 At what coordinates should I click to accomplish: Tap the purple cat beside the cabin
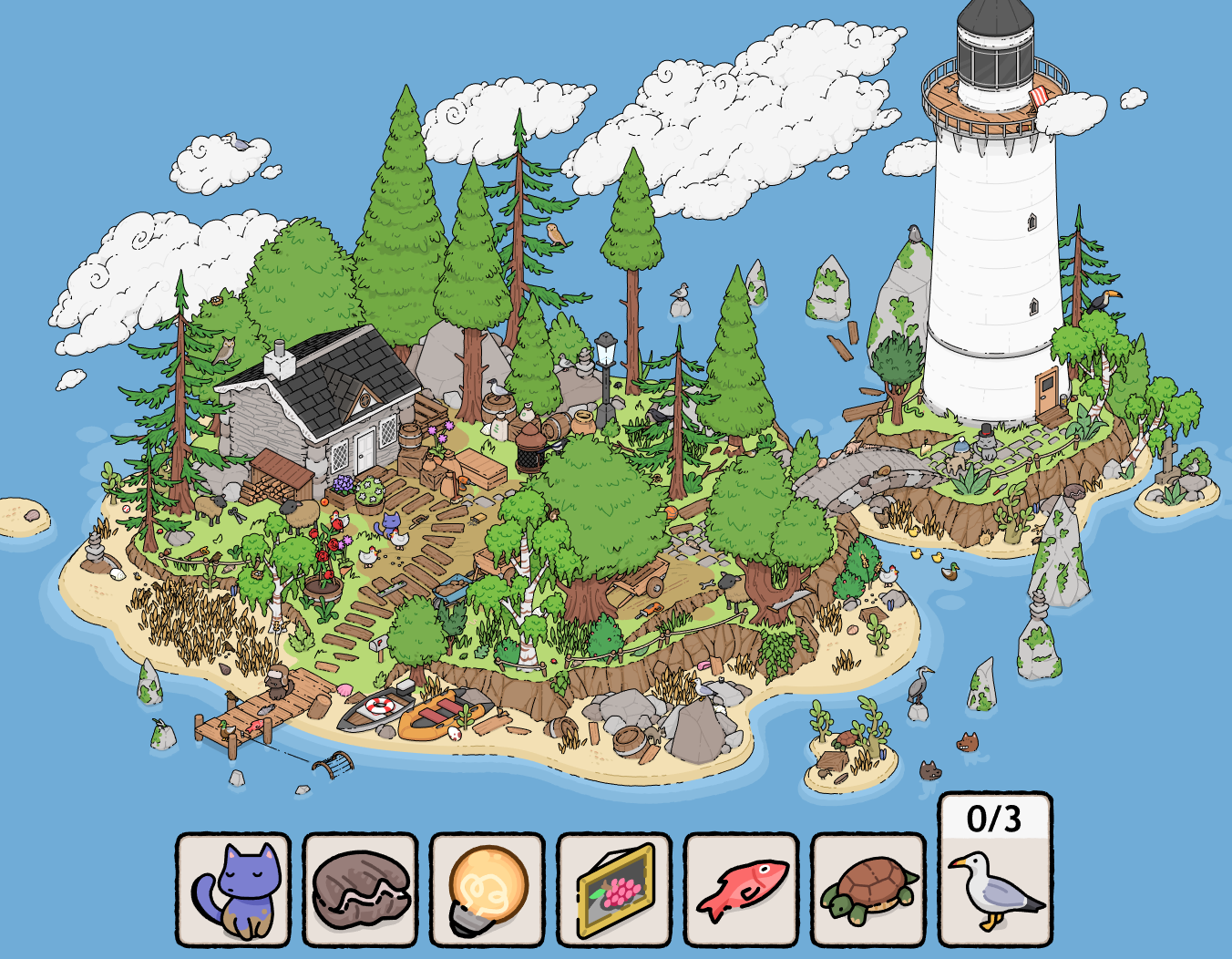(x=390, y=524)
